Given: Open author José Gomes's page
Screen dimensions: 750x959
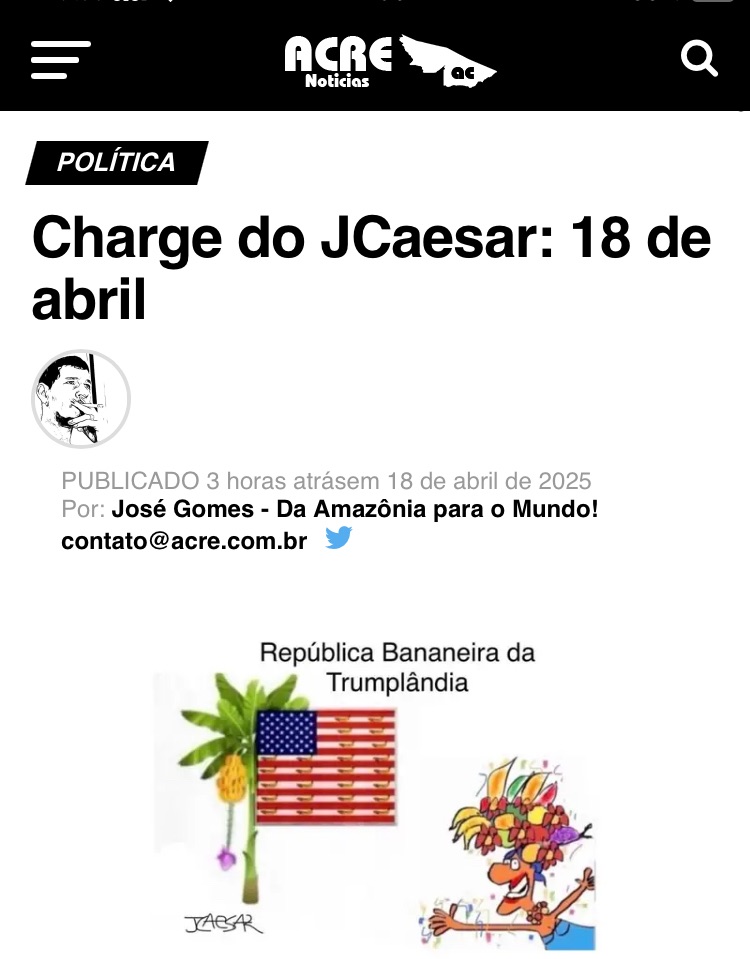Looking at the screenshot, I should click(354, 509).
